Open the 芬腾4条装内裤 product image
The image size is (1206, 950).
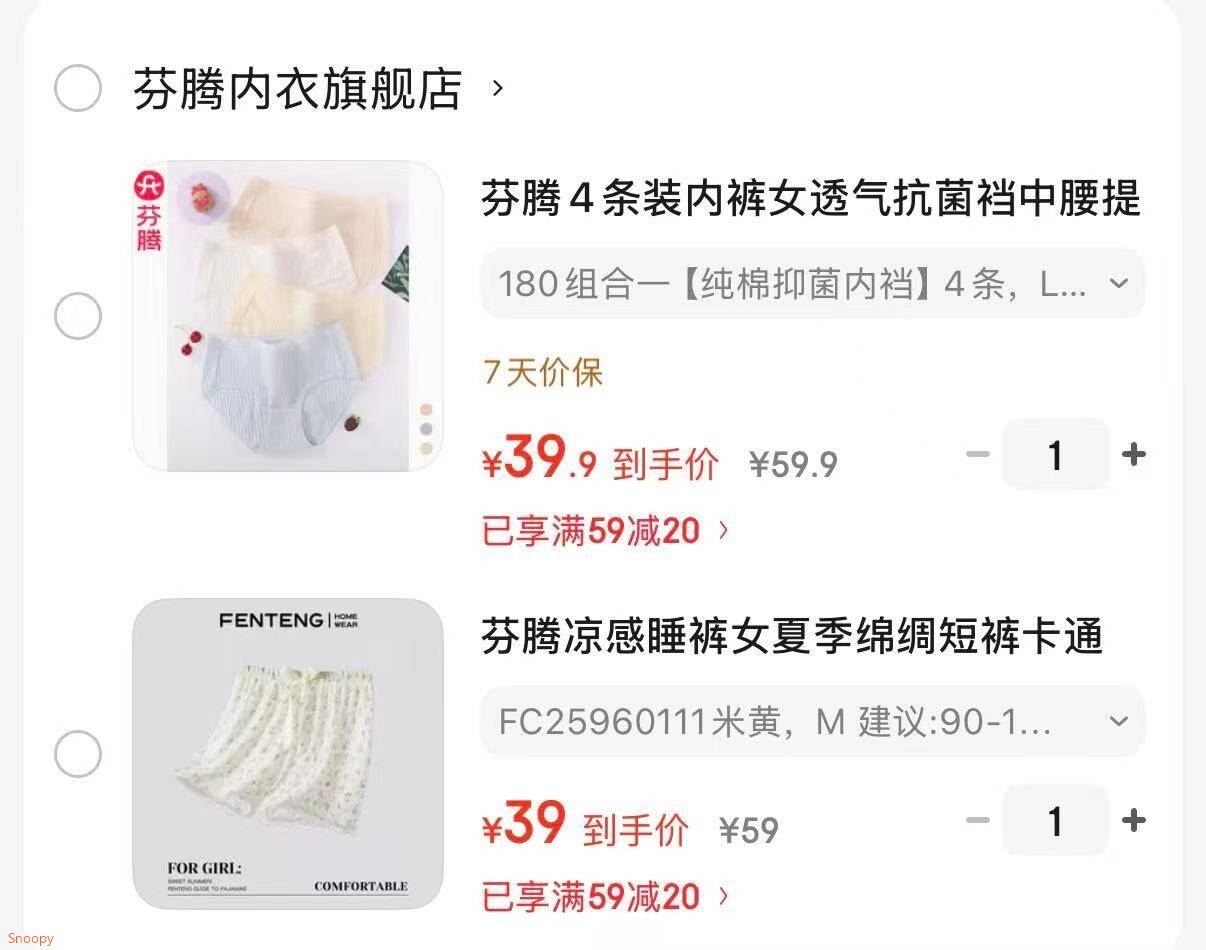coord(288,316)
